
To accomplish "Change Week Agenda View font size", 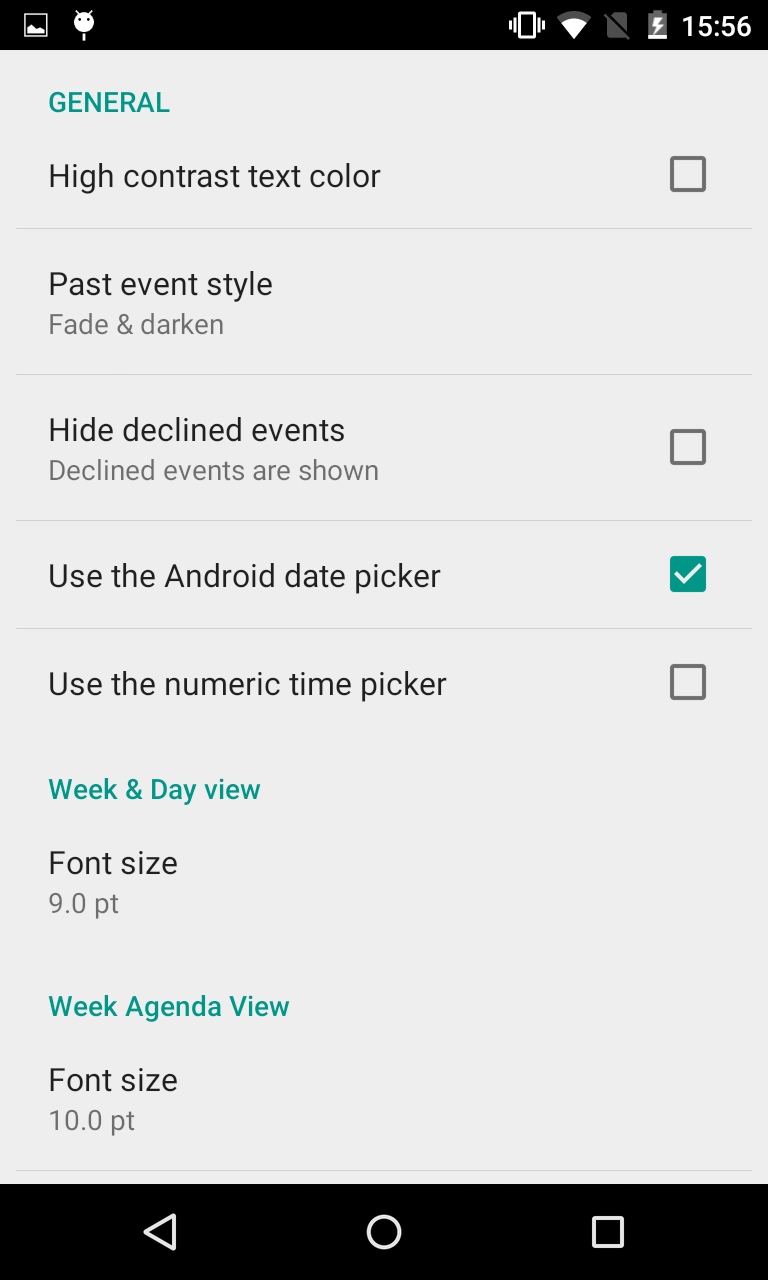I will [384, 1099].
